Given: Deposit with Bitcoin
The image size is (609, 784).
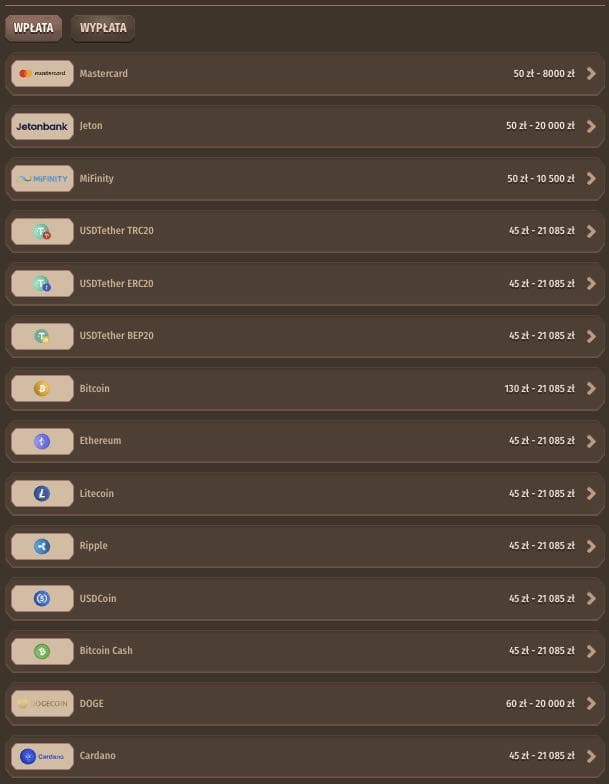Looking at the screenshot, I should (304, 388).
